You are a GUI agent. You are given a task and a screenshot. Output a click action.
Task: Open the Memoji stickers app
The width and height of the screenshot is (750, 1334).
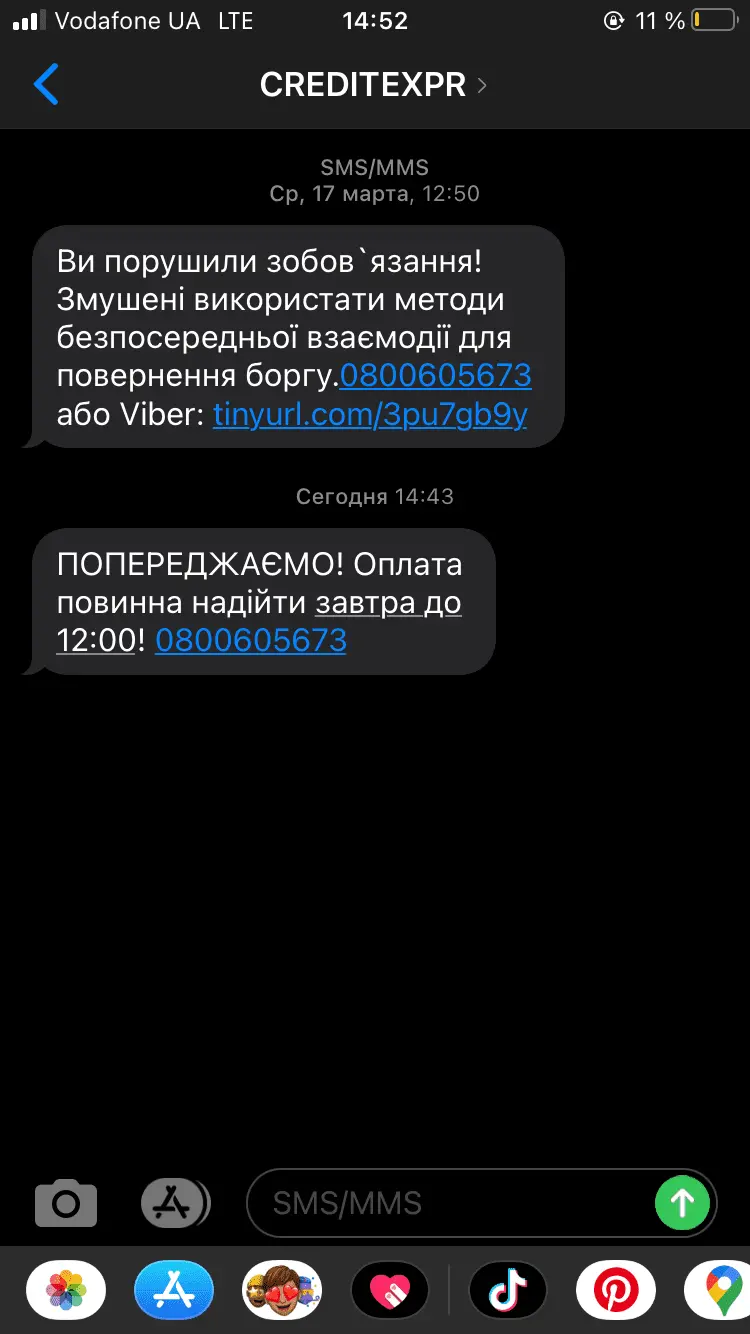click(282, 1292)
